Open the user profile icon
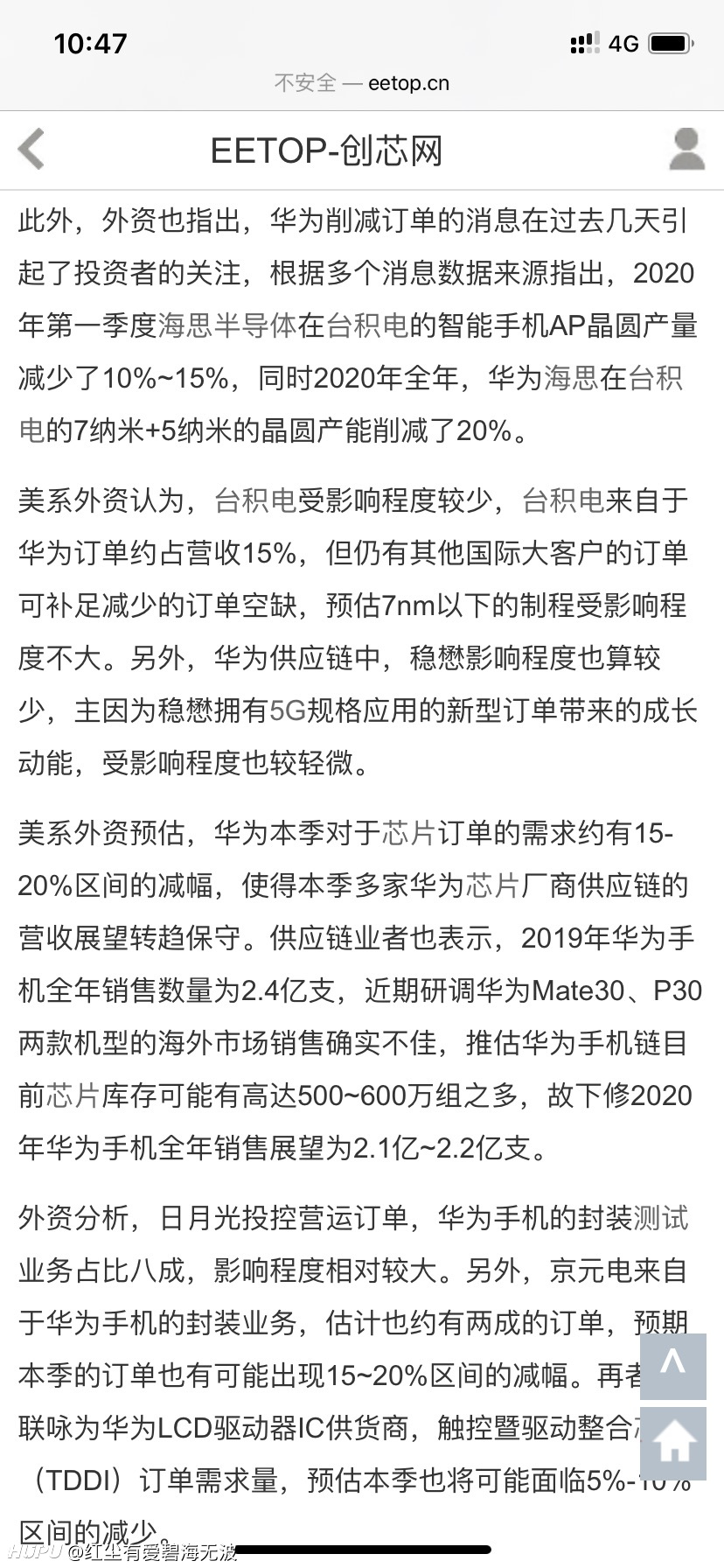 click(x=686, y=149)
